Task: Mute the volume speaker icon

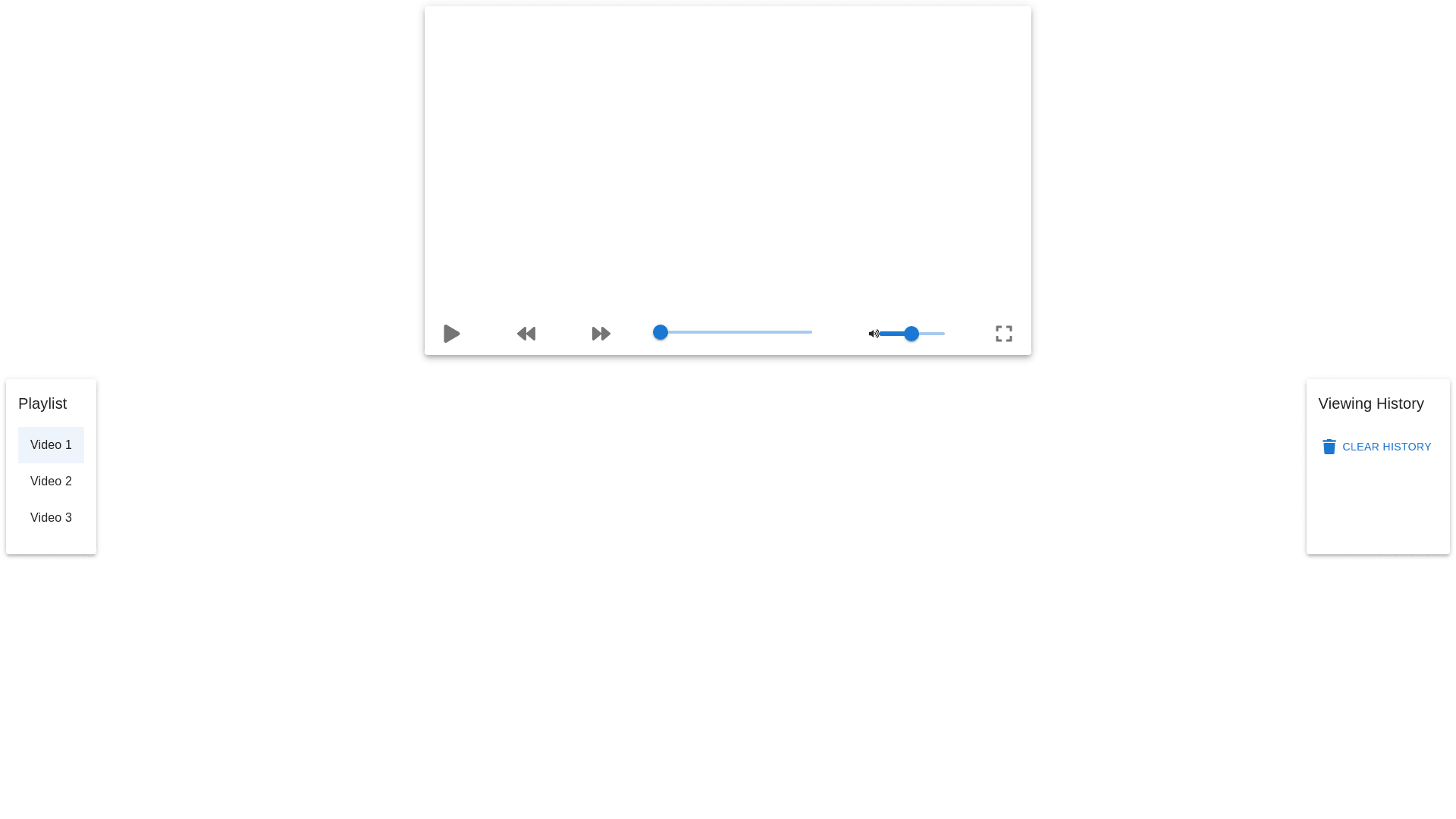Action: (874, 334)
